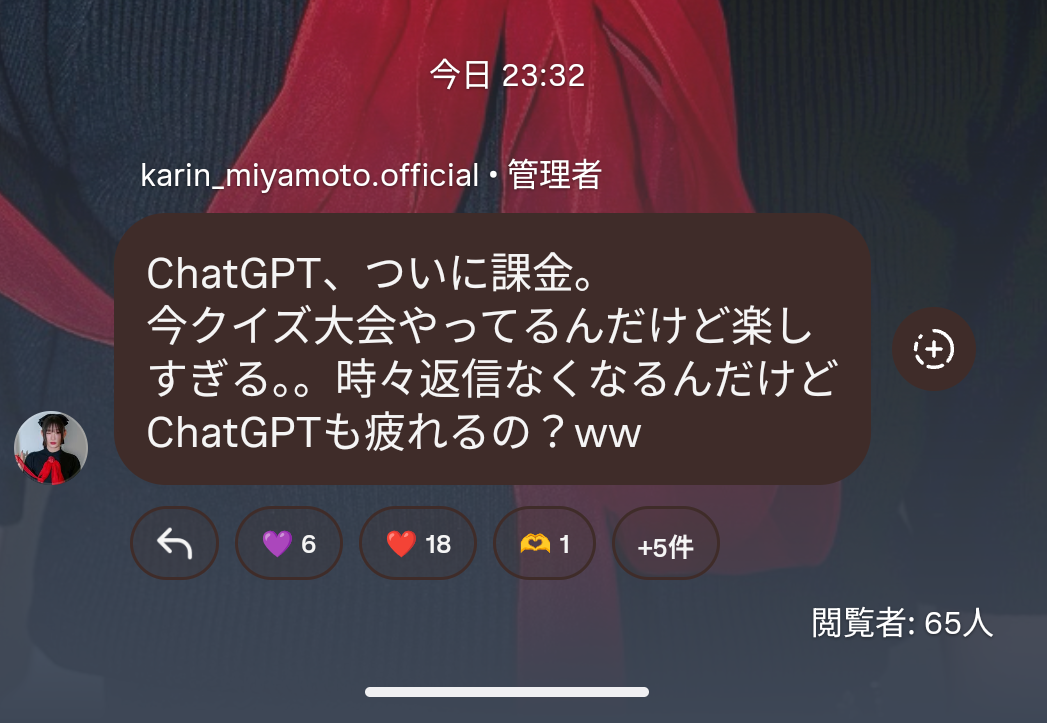Open the sender's profile avatar
This screenshot has width=1047, height=723.
(x=51, y=448)
